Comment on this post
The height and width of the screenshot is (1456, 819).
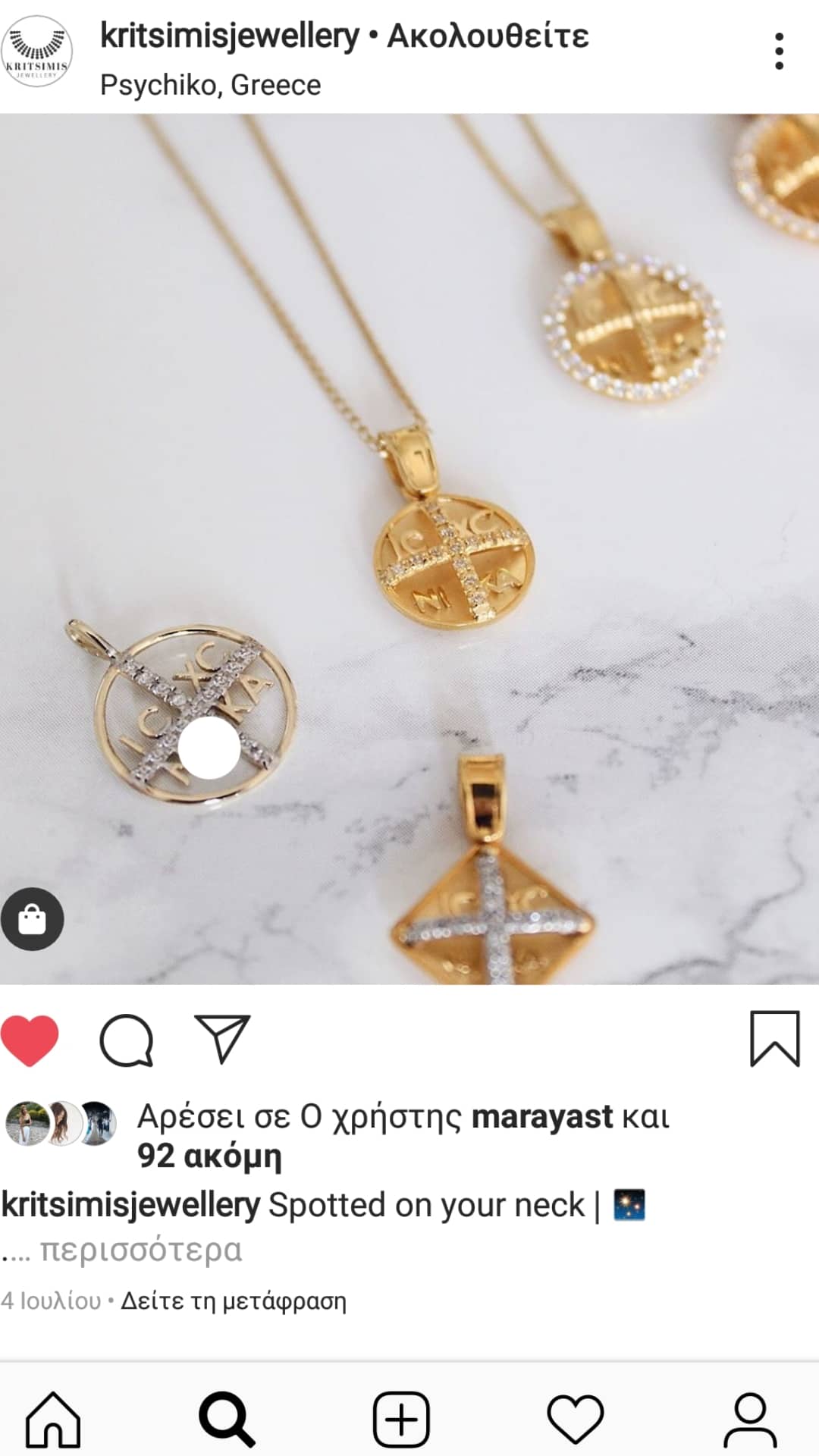(126, 1040)
